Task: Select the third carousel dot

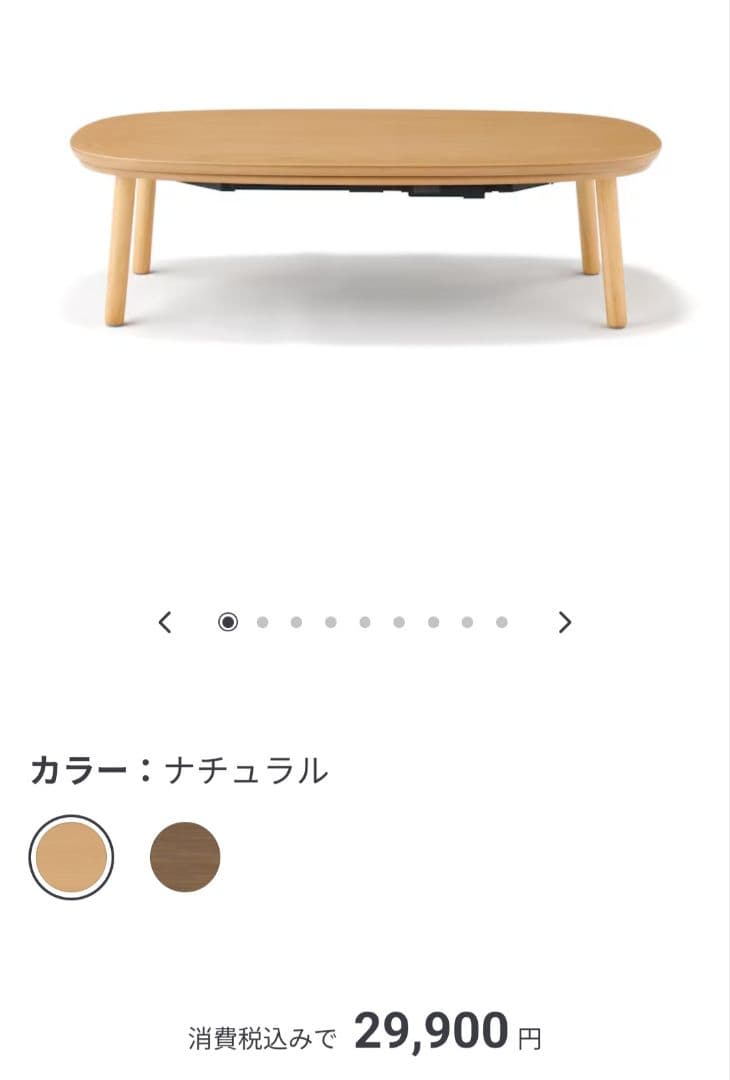Action: [296, 620]
